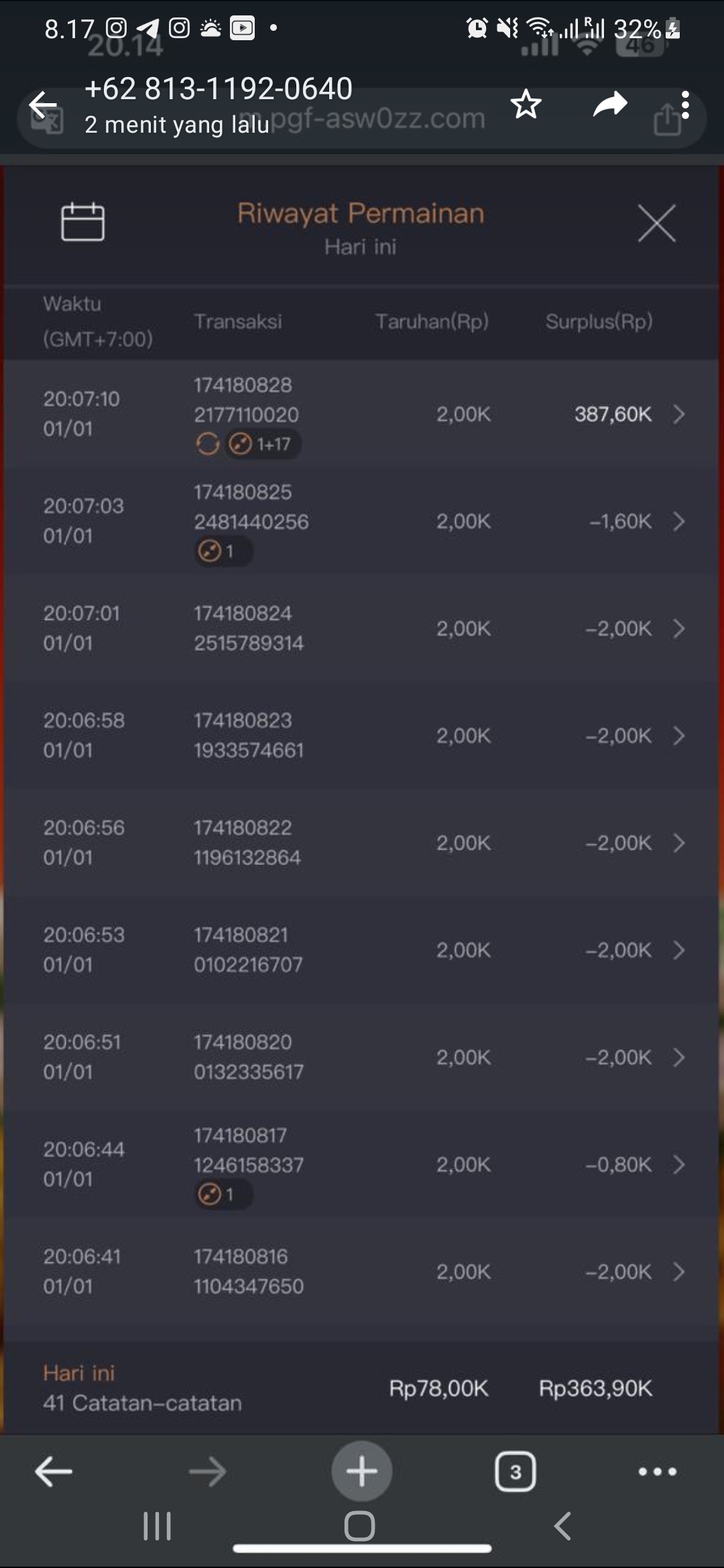Forward this image to another chat
The height and width of the screenshot is (1568, 724).
(609, 105)
